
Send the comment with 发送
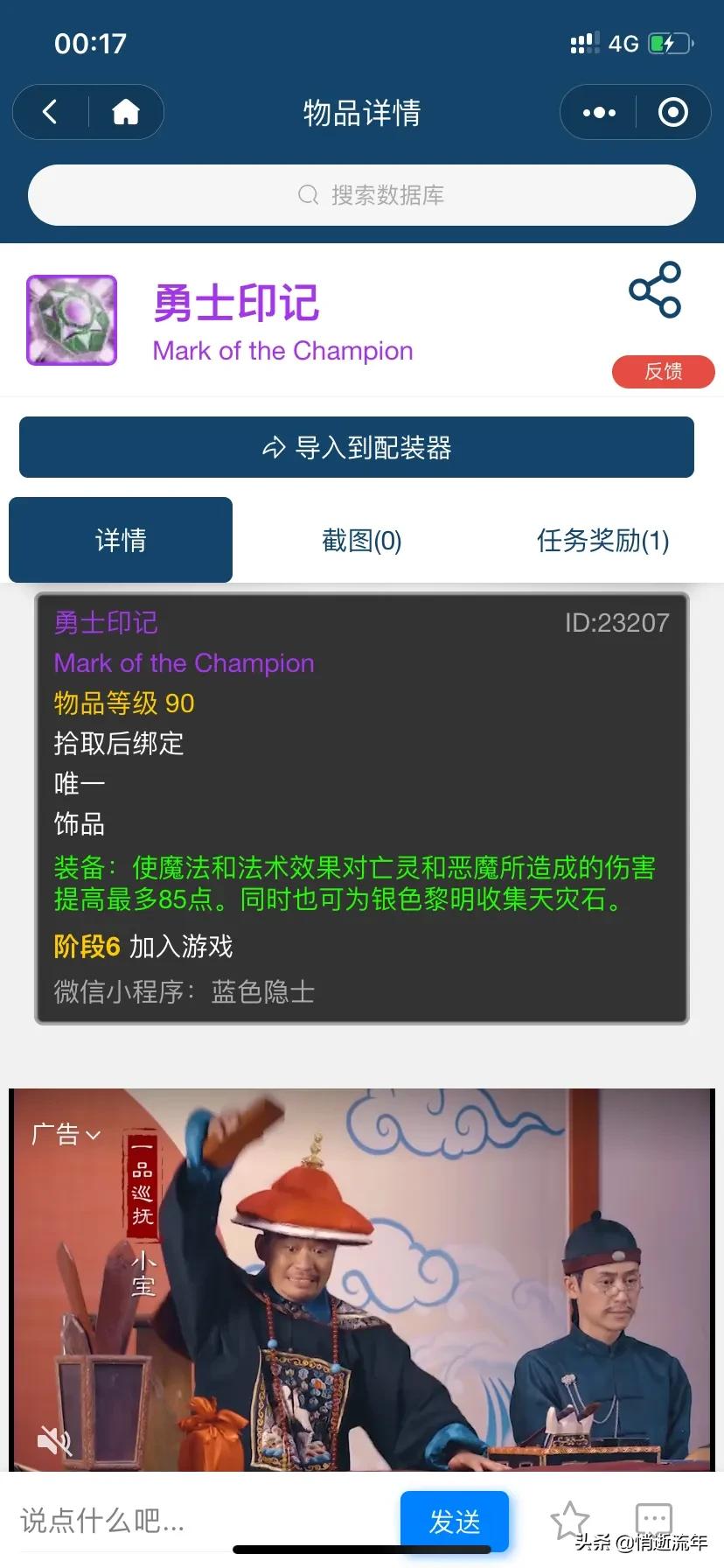[x=454, y=1522]
